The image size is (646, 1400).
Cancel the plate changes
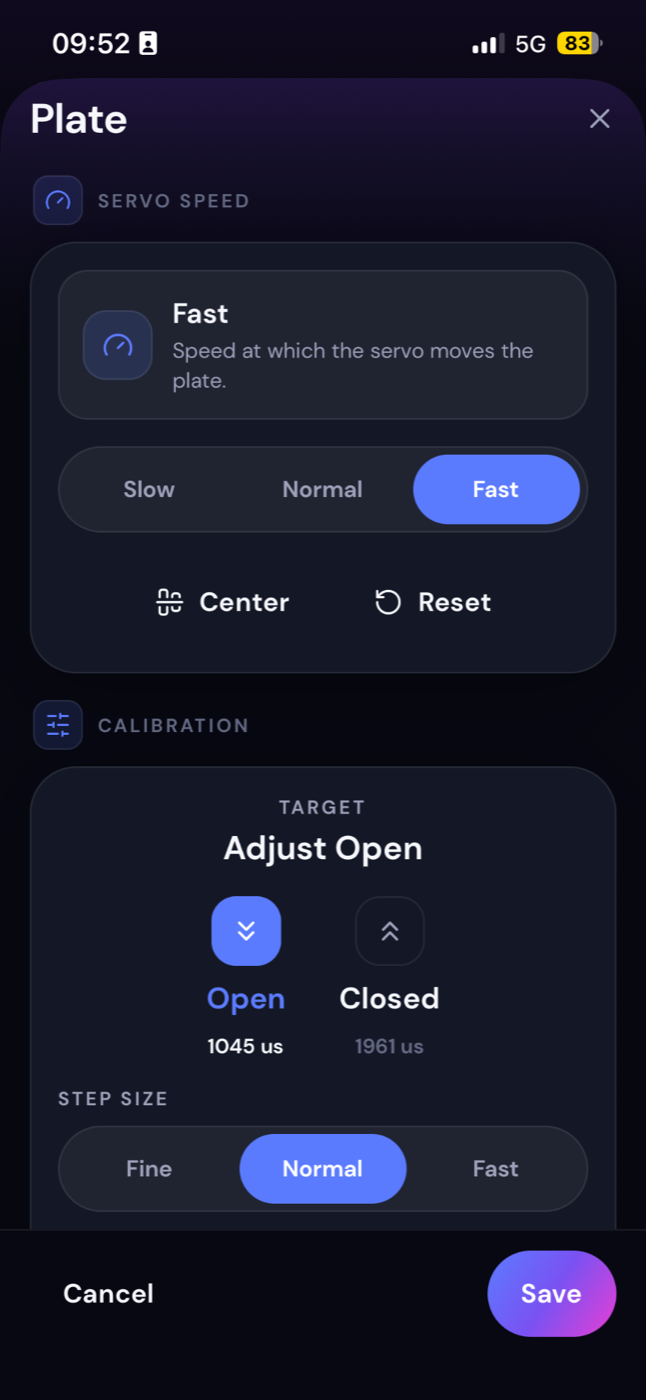coord(108,1294)
